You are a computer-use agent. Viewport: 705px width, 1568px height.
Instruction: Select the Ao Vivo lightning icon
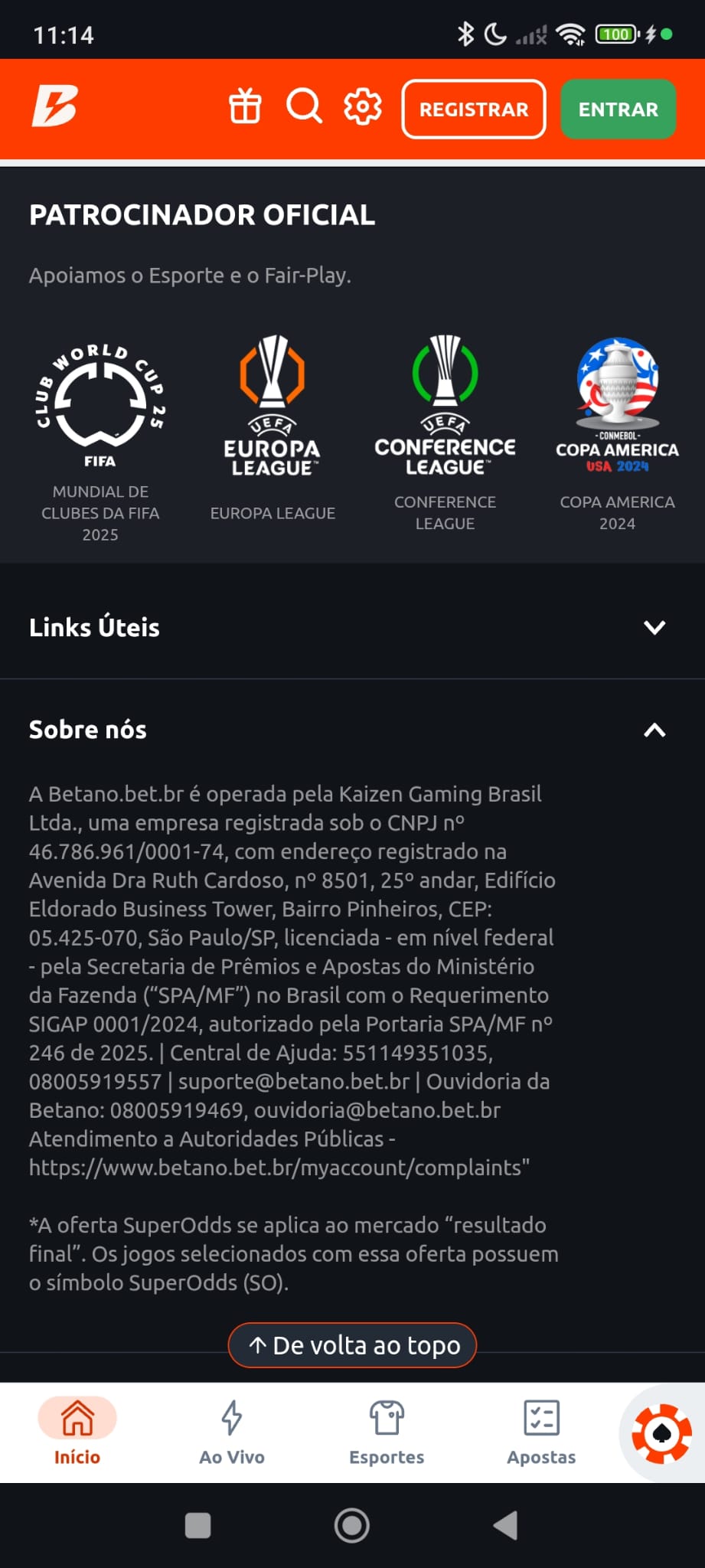pyautogui.click(x=231, y=1418)
